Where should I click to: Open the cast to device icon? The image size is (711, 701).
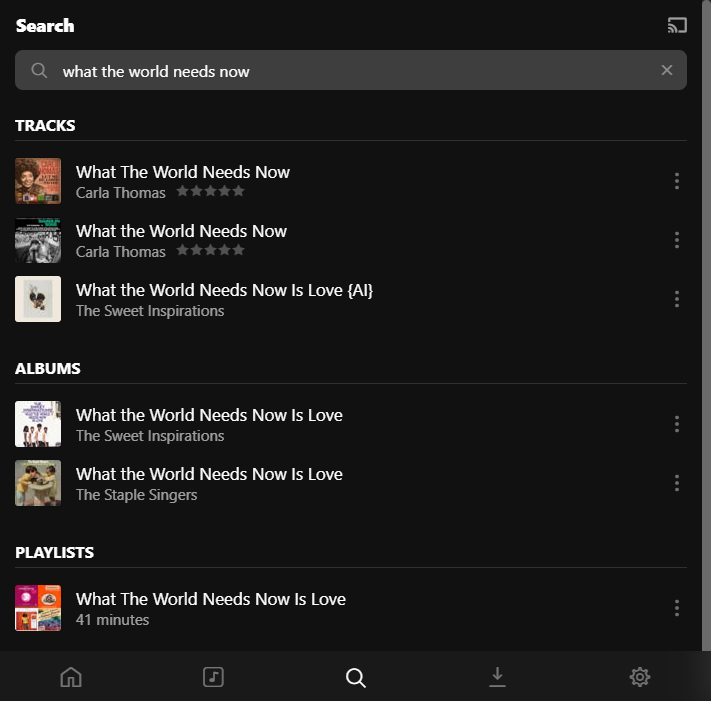coord(677,26)
